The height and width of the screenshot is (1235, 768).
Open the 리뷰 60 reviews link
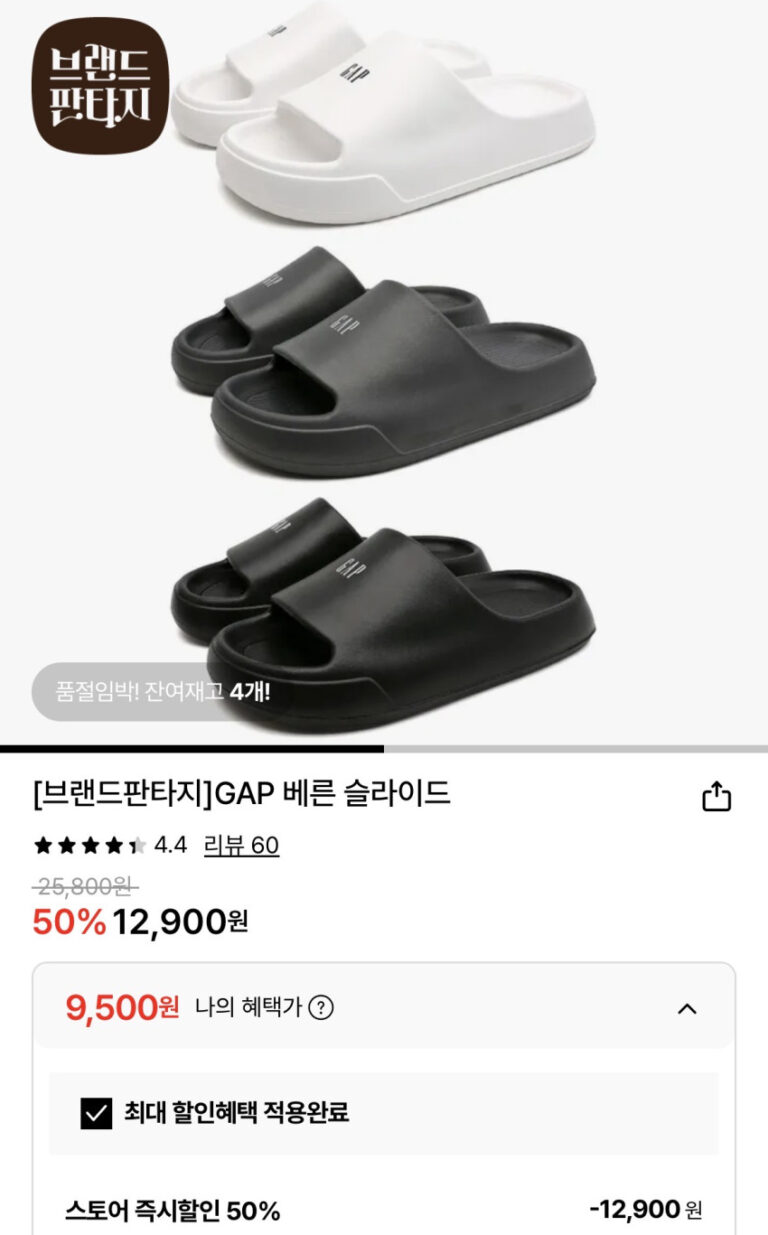[x=241, y=846]
